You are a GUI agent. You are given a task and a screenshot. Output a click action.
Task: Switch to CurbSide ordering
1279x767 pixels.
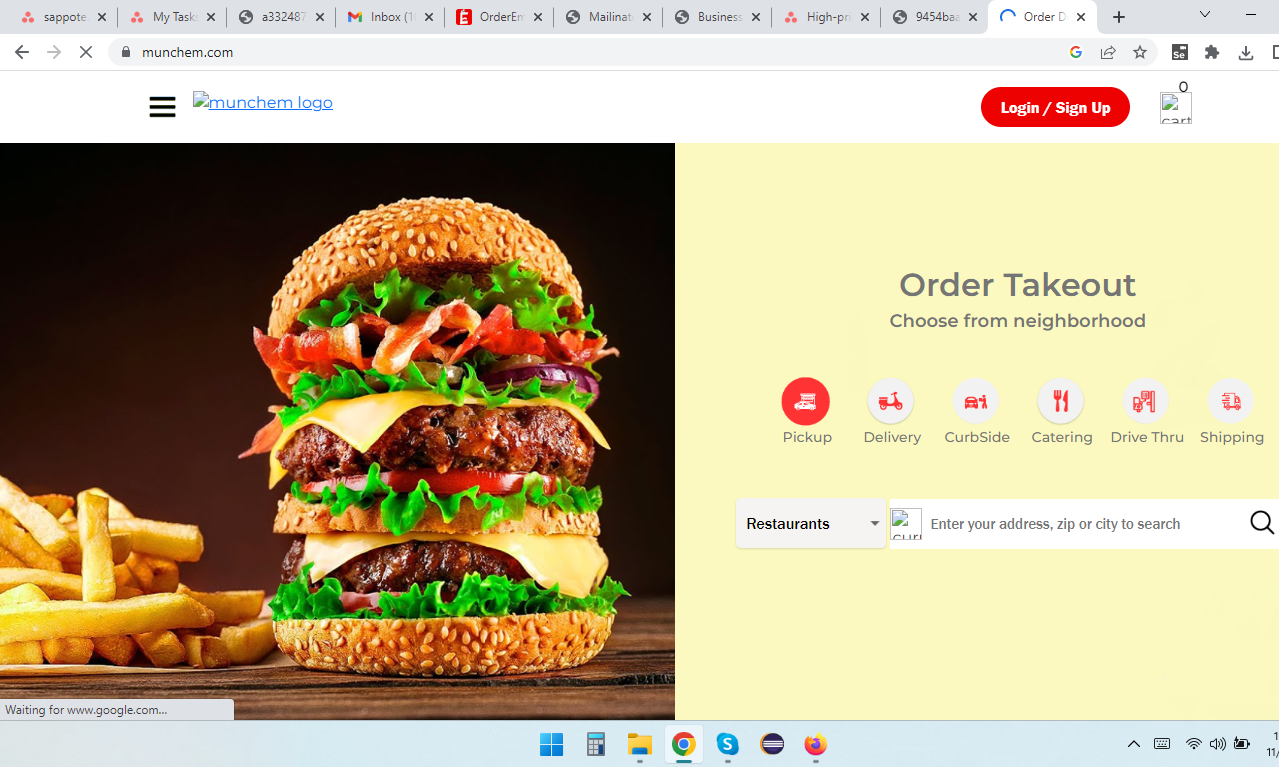[976, 402]
